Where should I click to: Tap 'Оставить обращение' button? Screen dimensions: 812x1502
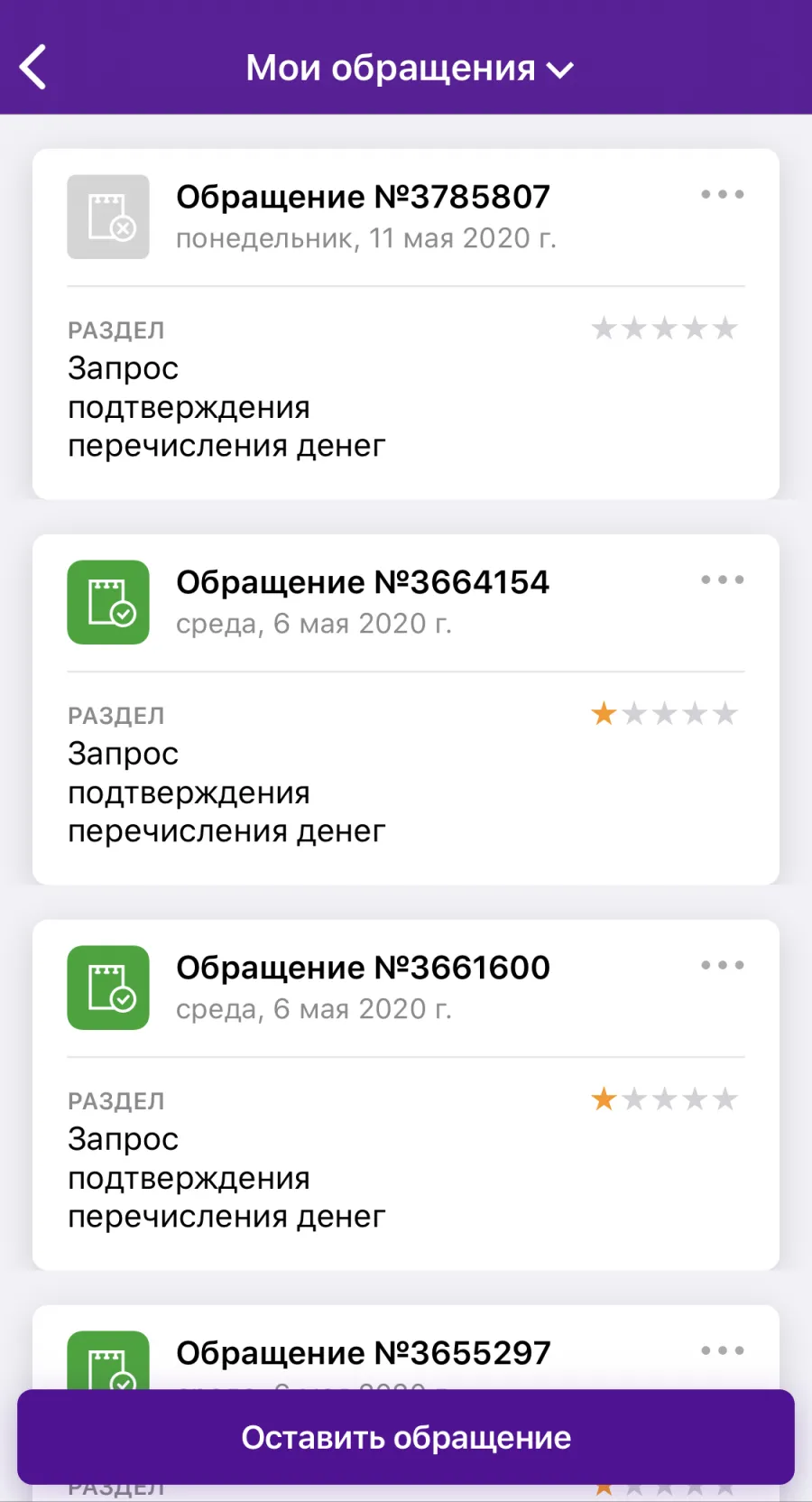pyautogui.click(x=406, y=1437)
